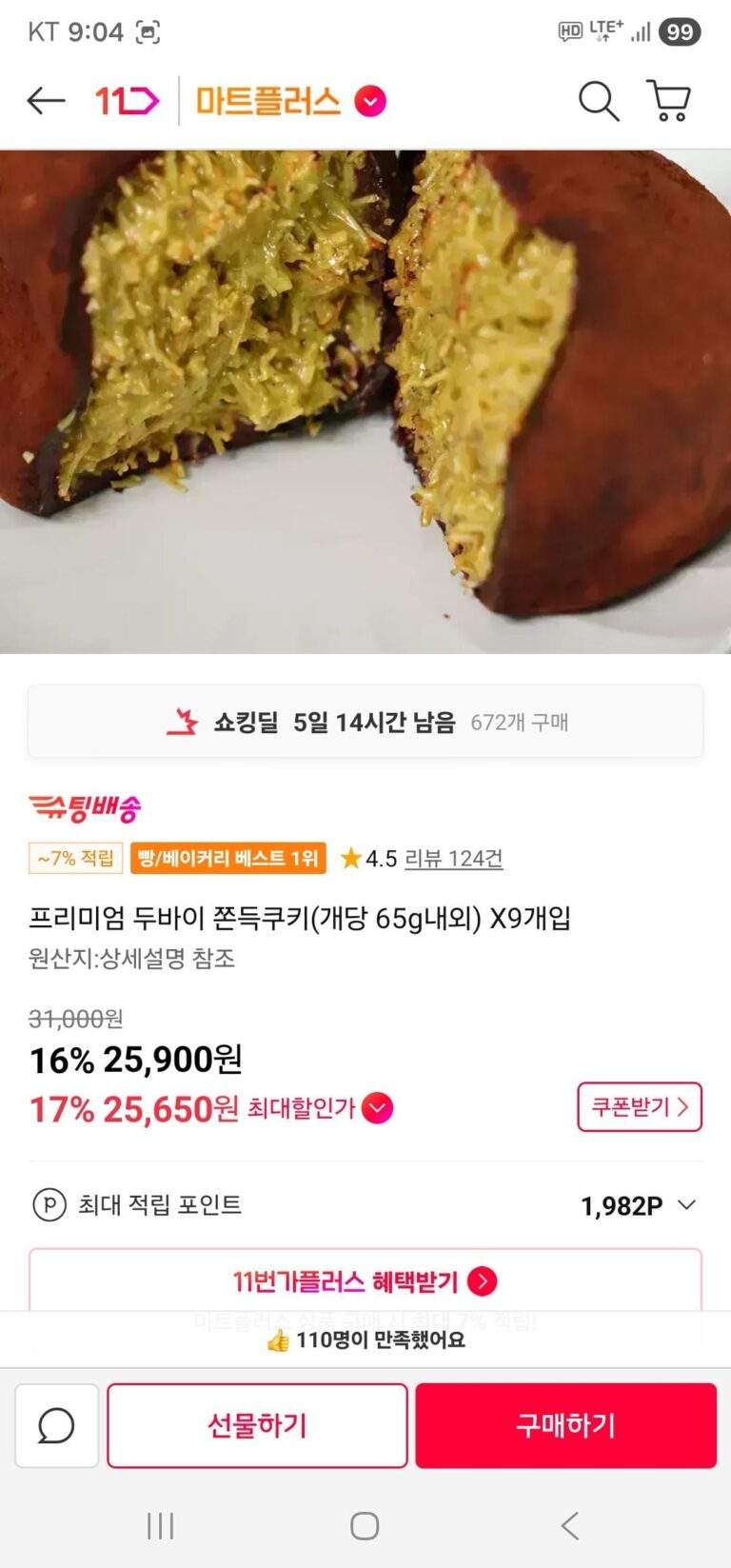
Task: Open the 리뷰 124건 reviews link
Action: pyautogui.click(x=453, y=859)
